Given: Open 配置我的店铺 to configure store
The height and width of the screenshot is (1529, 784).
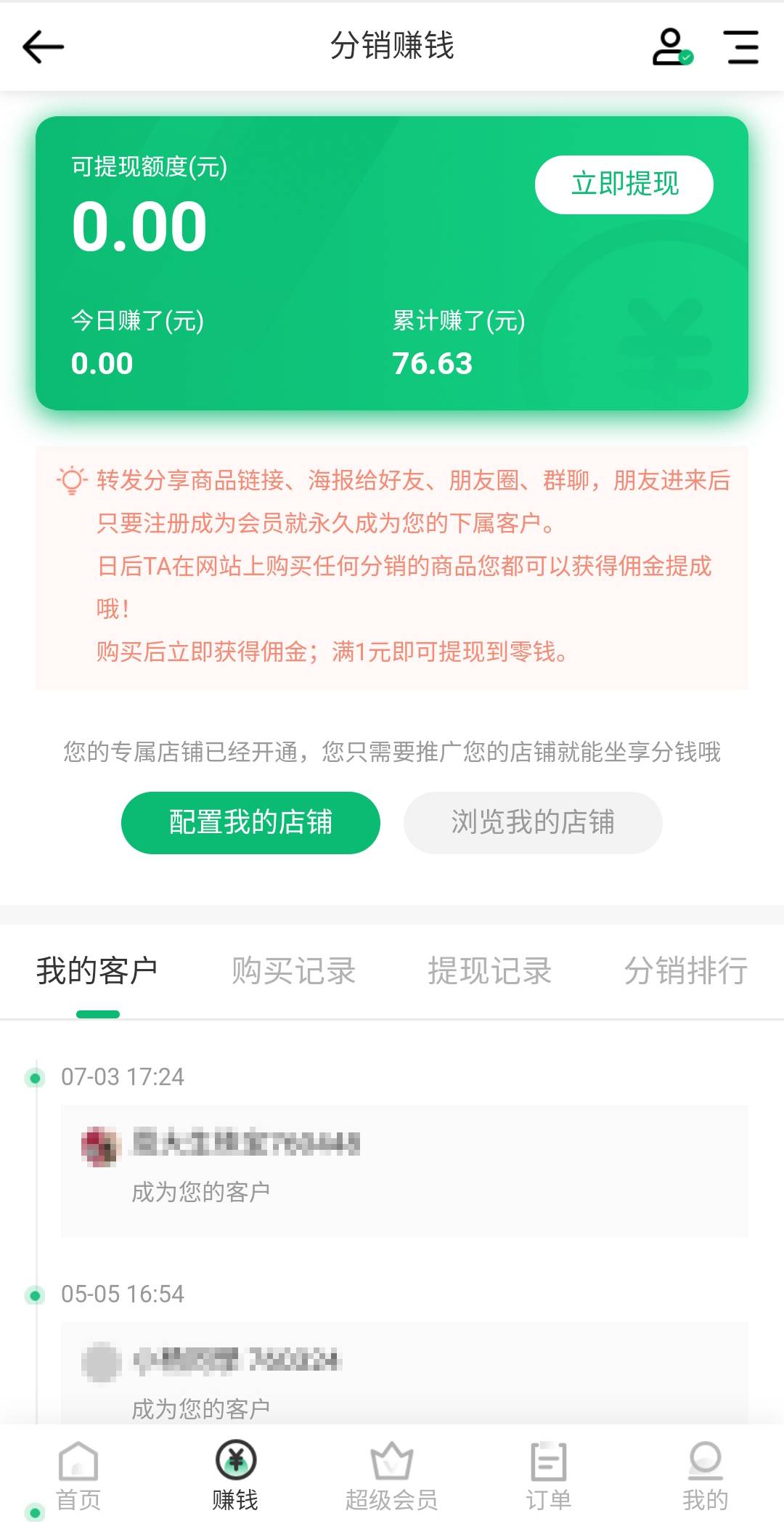Looking at the screenshot, I should coord(250,822).
